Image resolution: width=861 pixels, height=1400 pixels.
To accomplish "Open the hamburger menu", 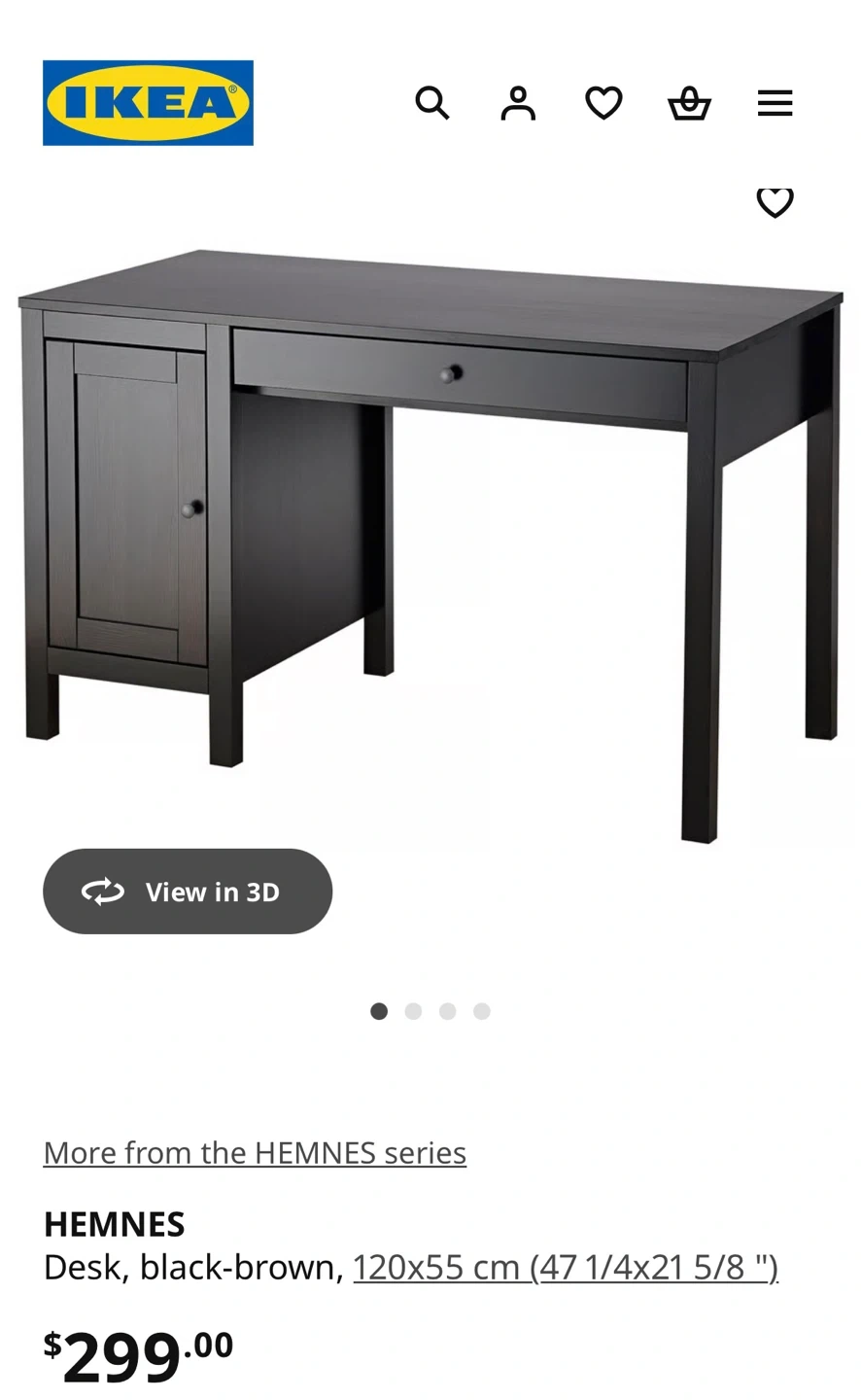I will click(x=775, y=103).
